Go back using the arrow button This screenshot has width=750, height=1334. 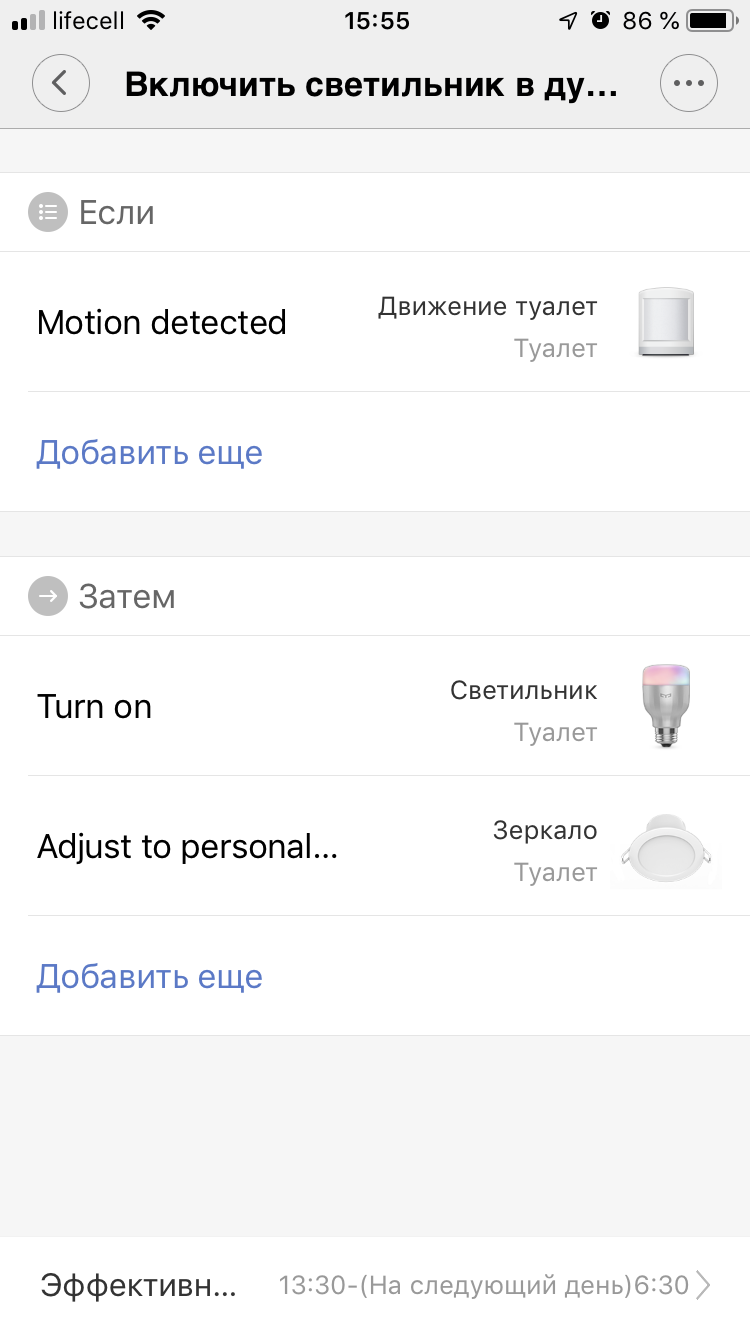(60, 83)
